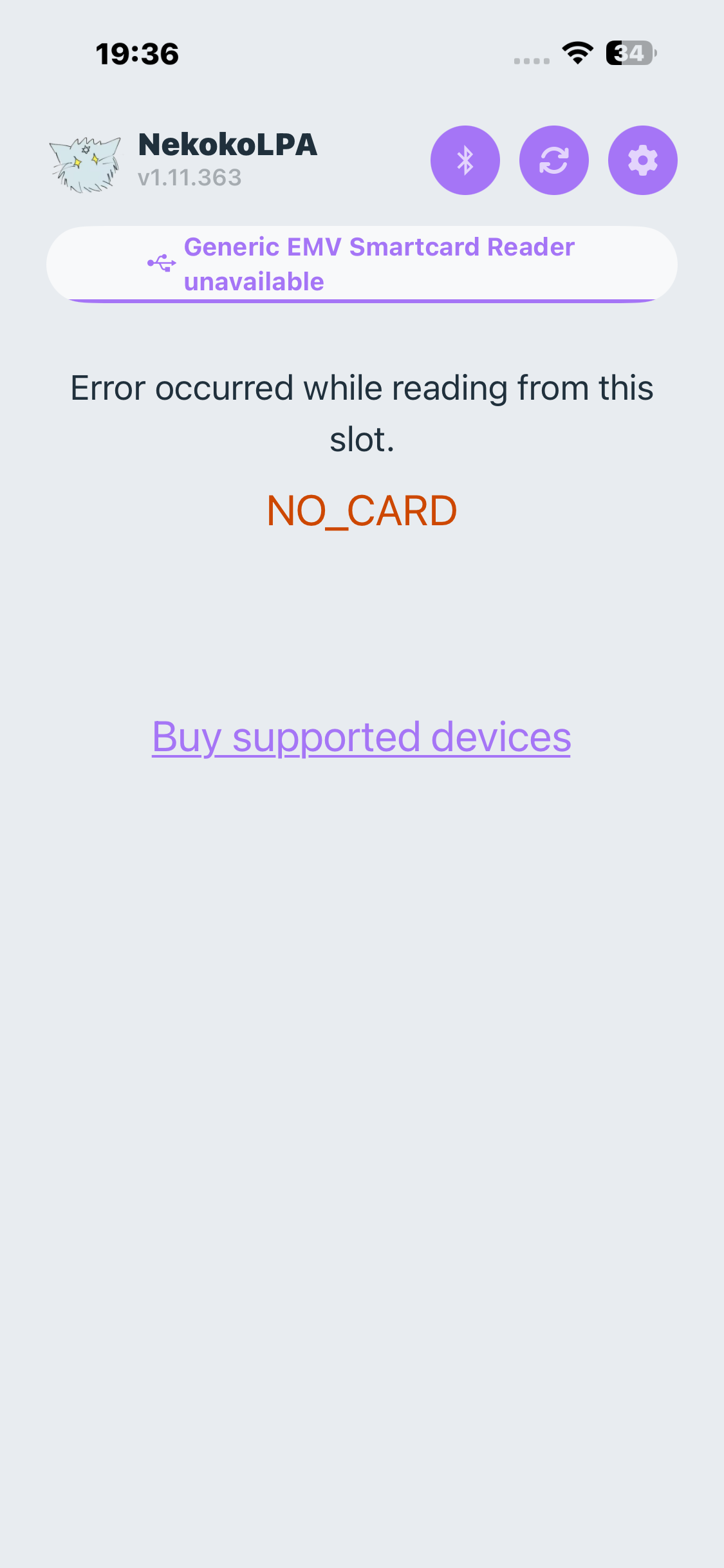724x1568 pixels.
Task: Open the settings gear
Action: coord(642,160)
